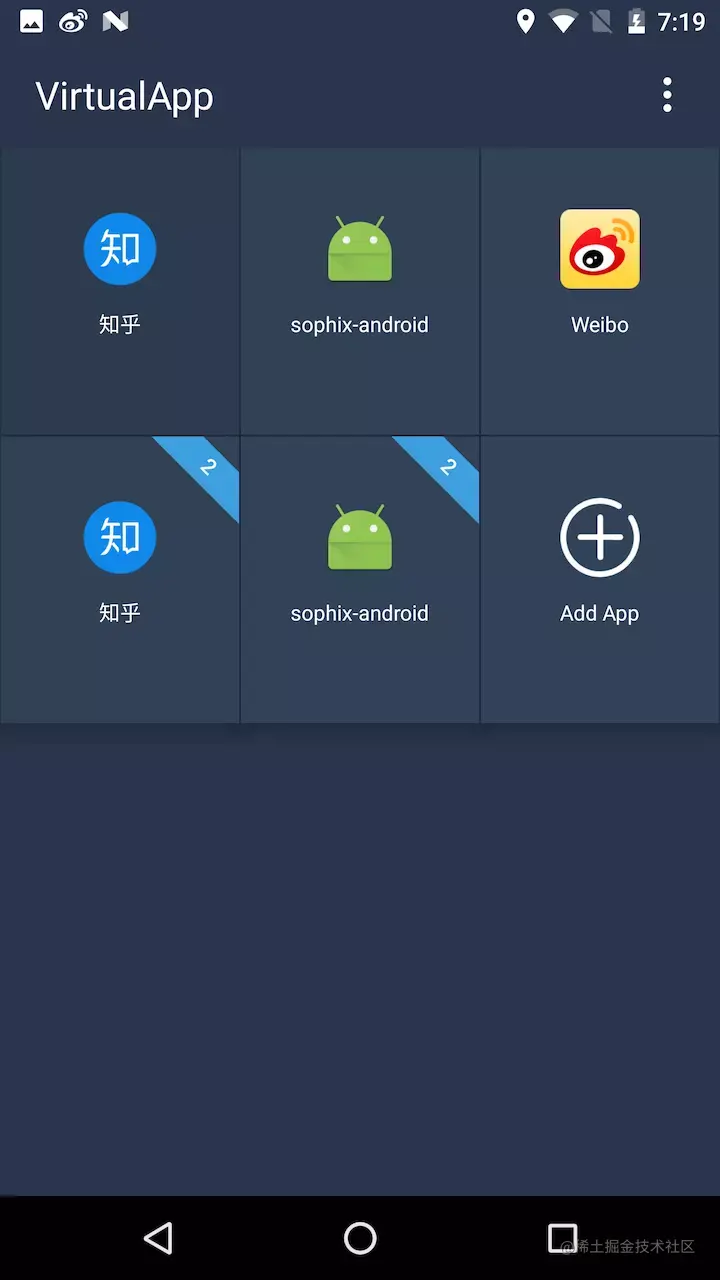Open sophix-android without the 2 badge

360,270
